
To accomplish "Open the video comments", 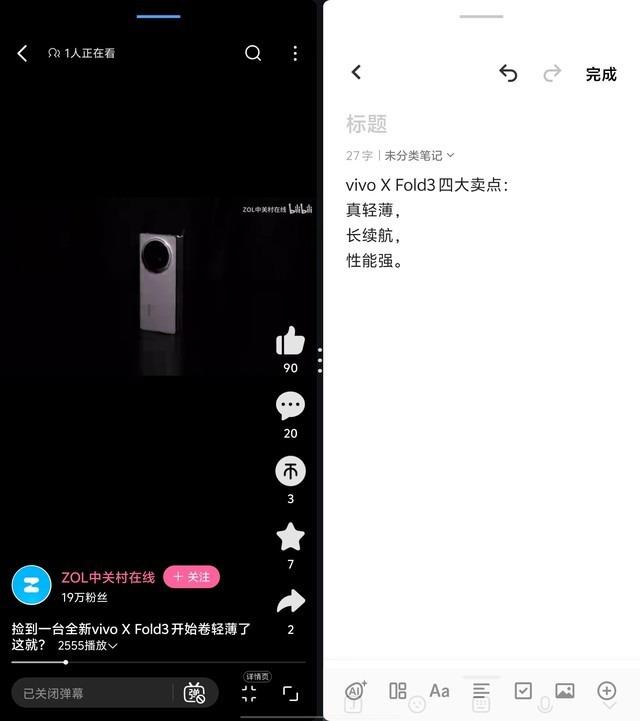I will click(290, 406).
